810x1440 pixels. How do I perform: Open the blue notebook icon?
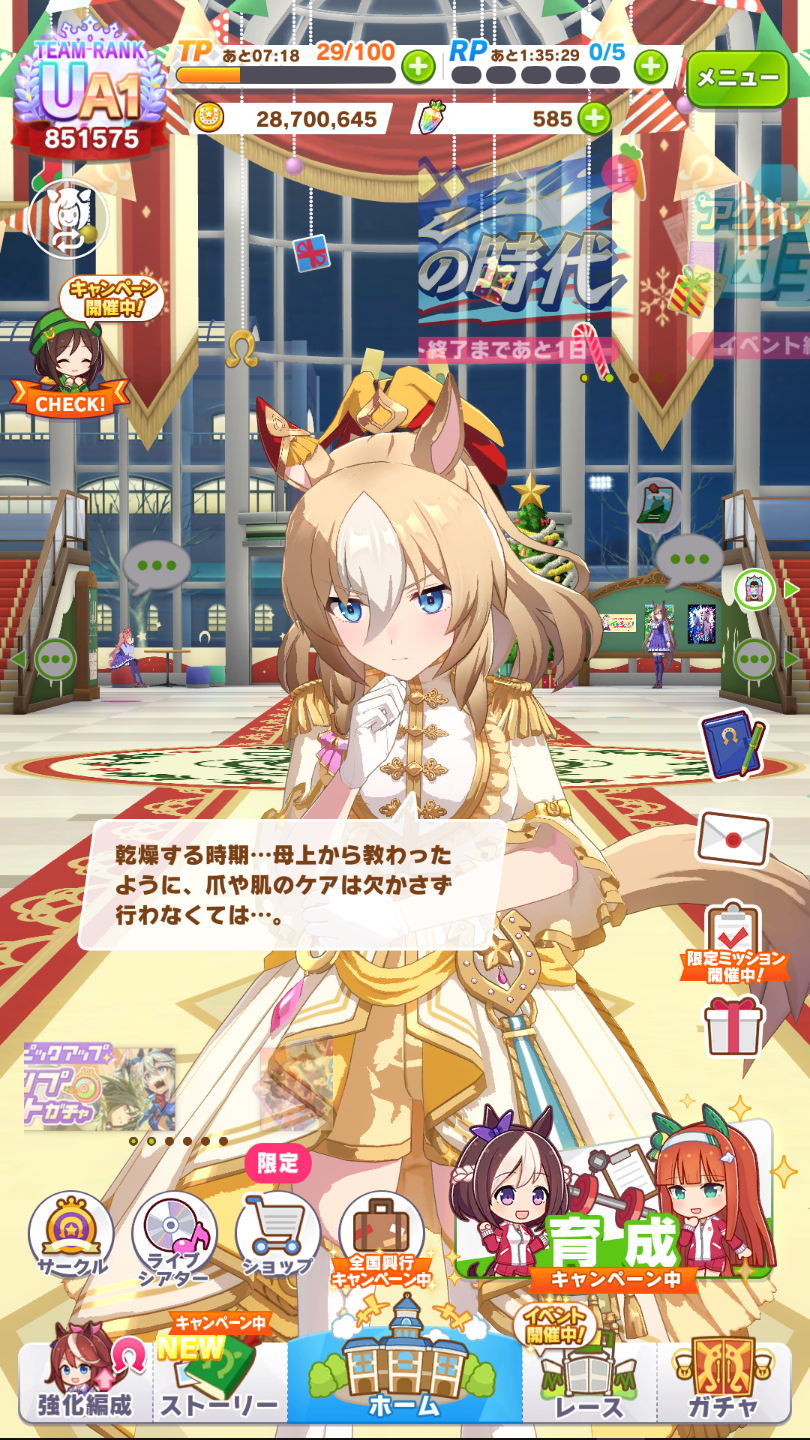pyautogui.click(x=733, y=744)
